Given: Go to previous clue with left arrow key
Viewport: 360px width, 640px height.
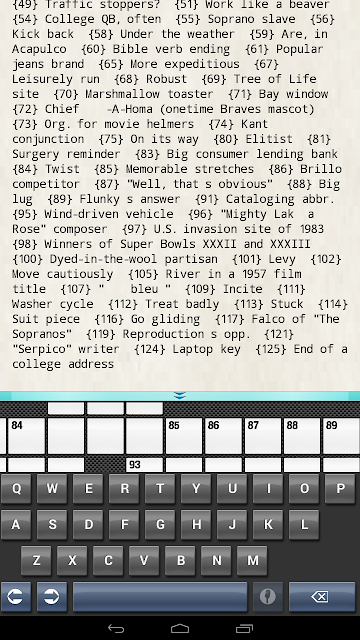Looking at the screenshot, I should (x=16, y=597).
